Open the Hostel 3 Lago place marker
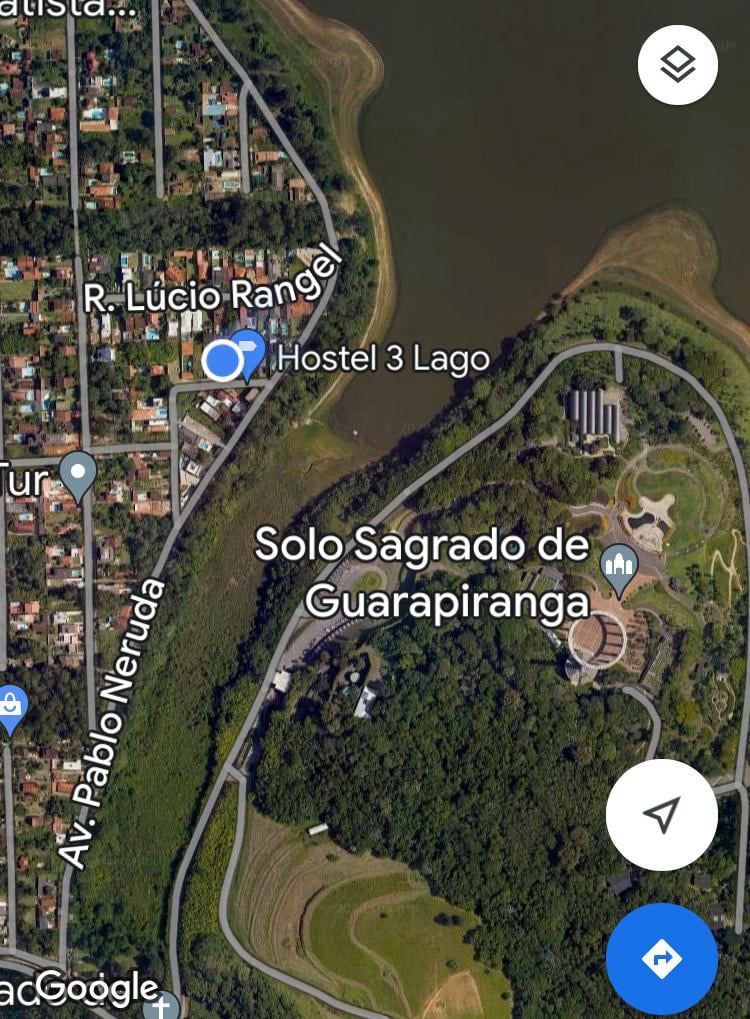 point(247,354)
